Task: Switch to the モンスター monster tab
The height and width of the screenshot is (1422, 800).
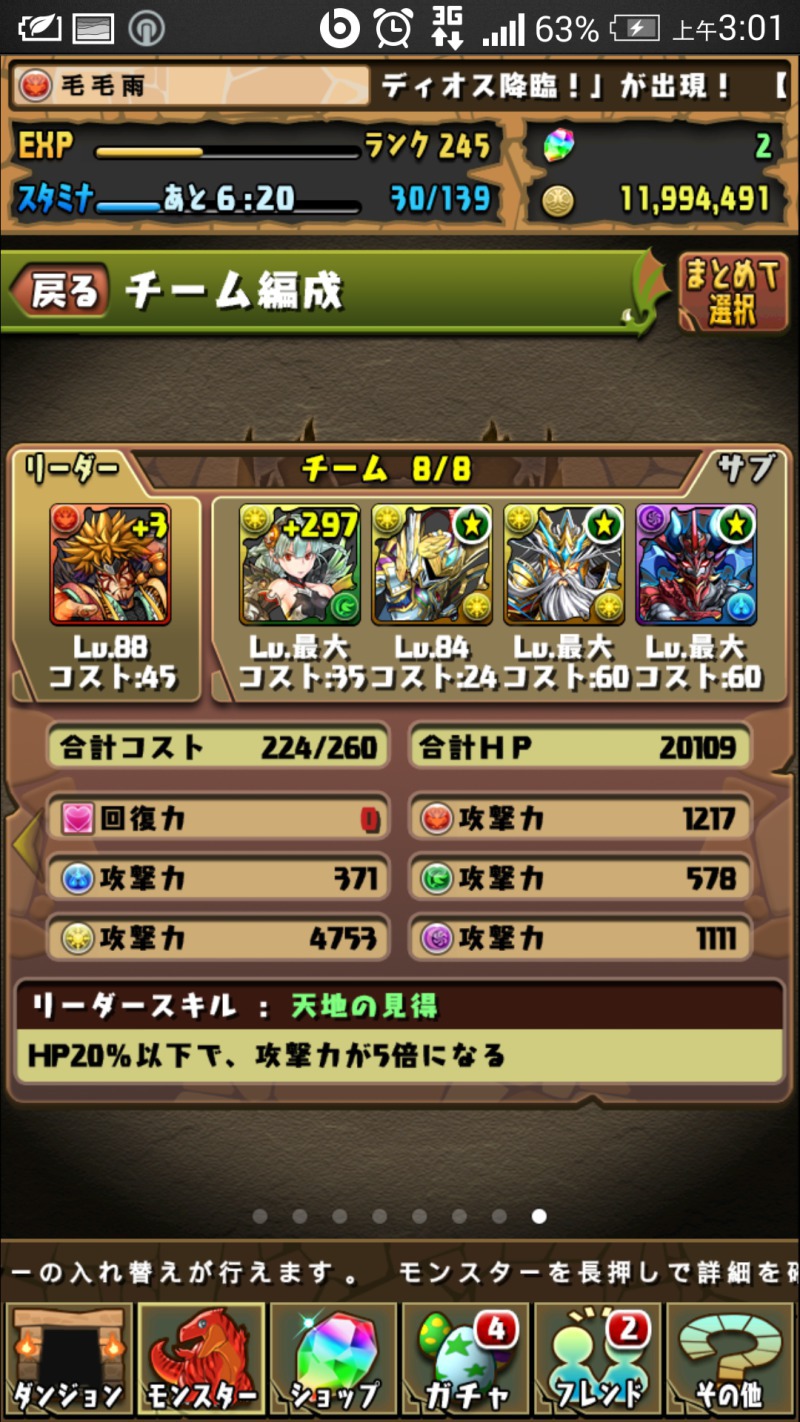Action: [x=200, y=1358]
